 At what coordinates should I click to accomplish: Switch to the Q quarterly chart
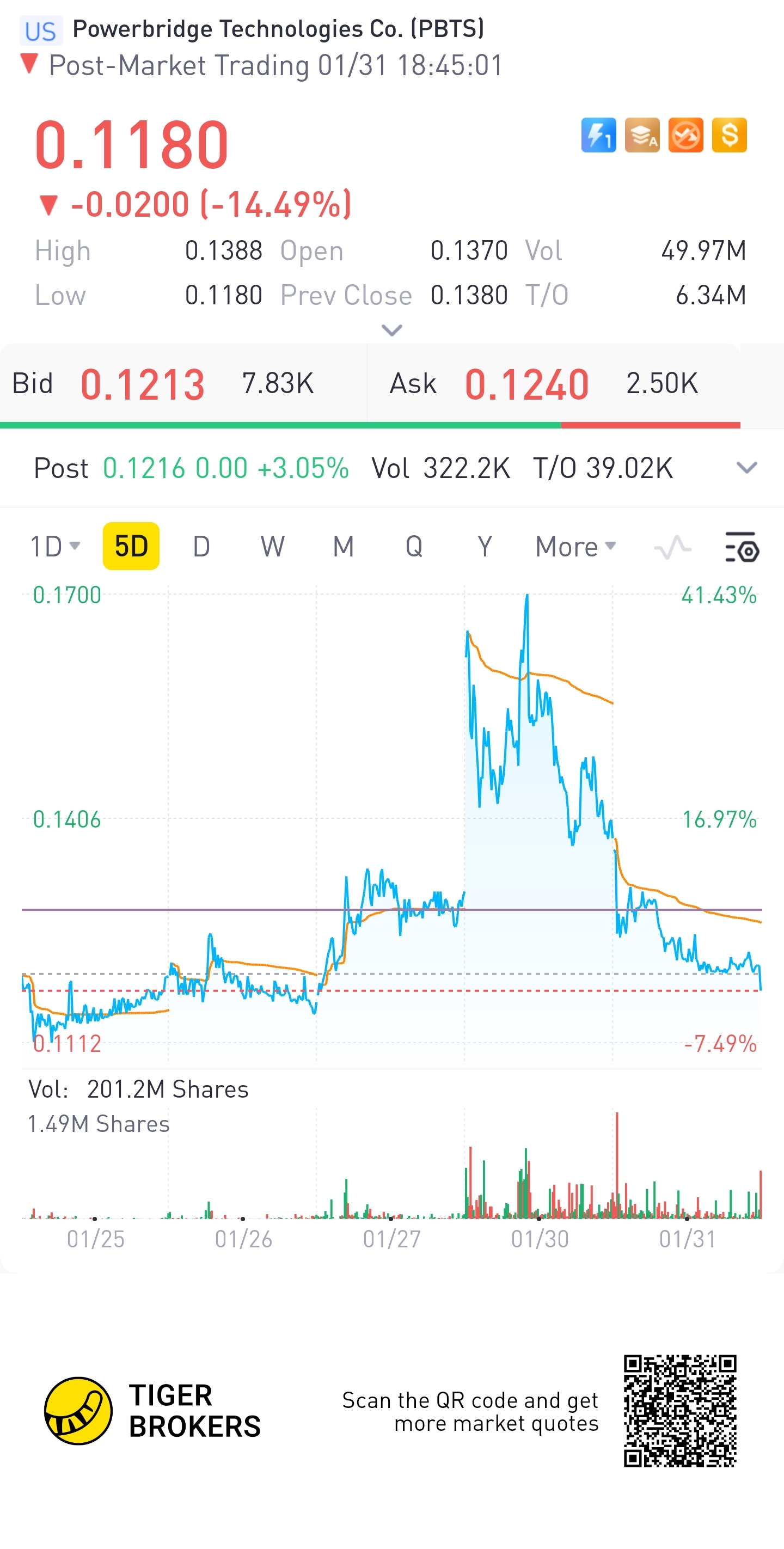pos(414,547)
